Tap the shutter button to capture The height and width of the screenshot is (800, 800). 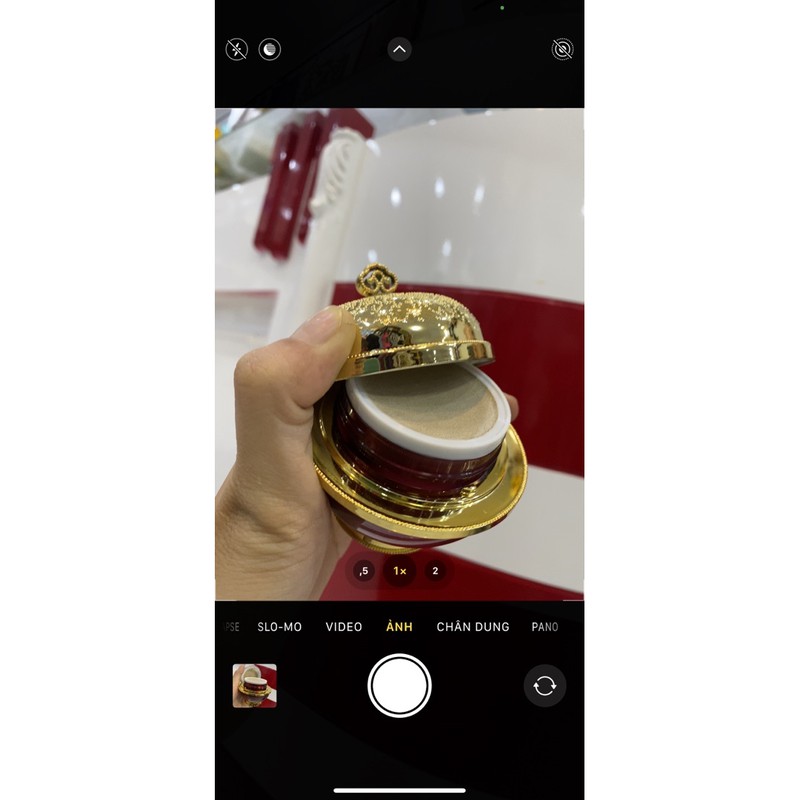pyautogui.click(x=400, y=686)
